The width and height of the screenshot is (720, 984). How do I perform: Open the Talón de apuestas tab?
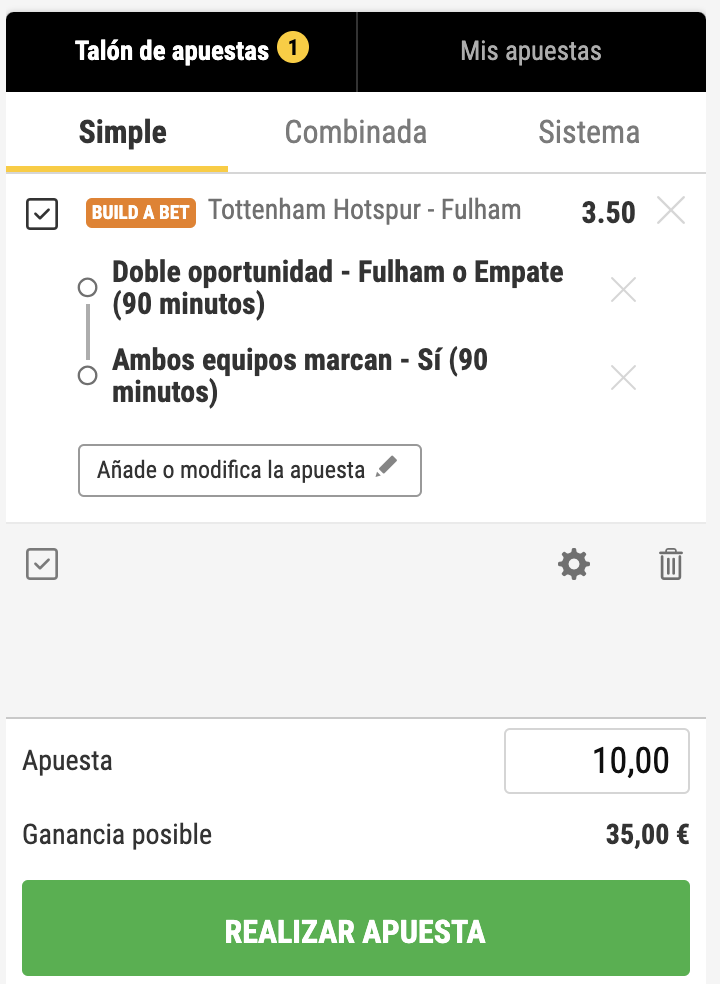180,51
